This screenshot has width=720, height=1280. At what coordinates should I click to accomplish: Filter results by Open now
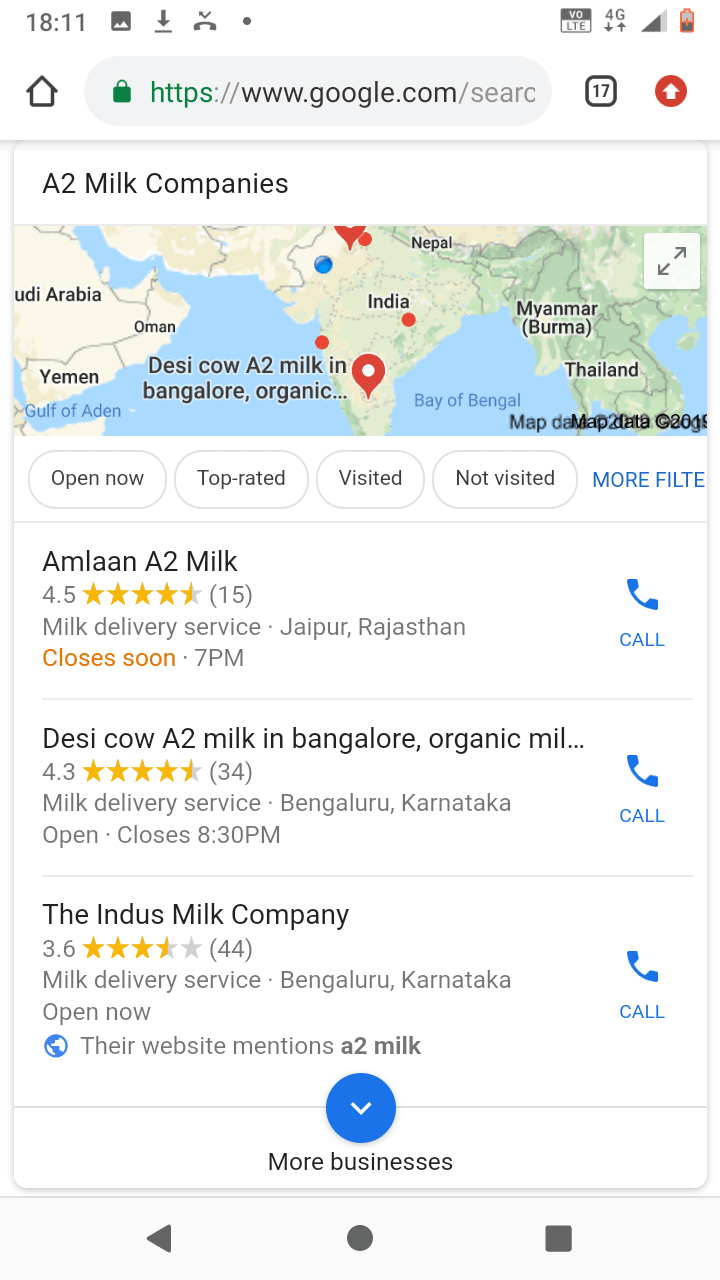click(x=97, y=479)
